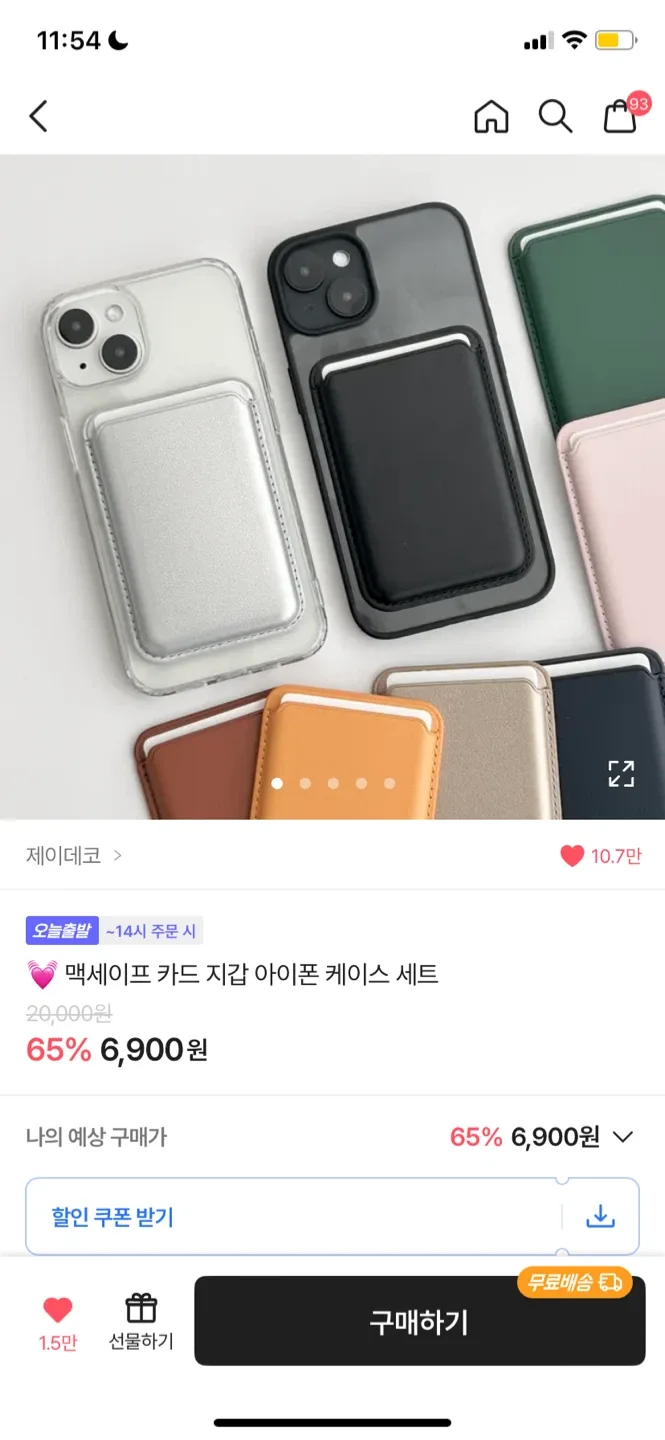
Task: Tap 구매하기 to buy the product
Action: (419, 1321)
